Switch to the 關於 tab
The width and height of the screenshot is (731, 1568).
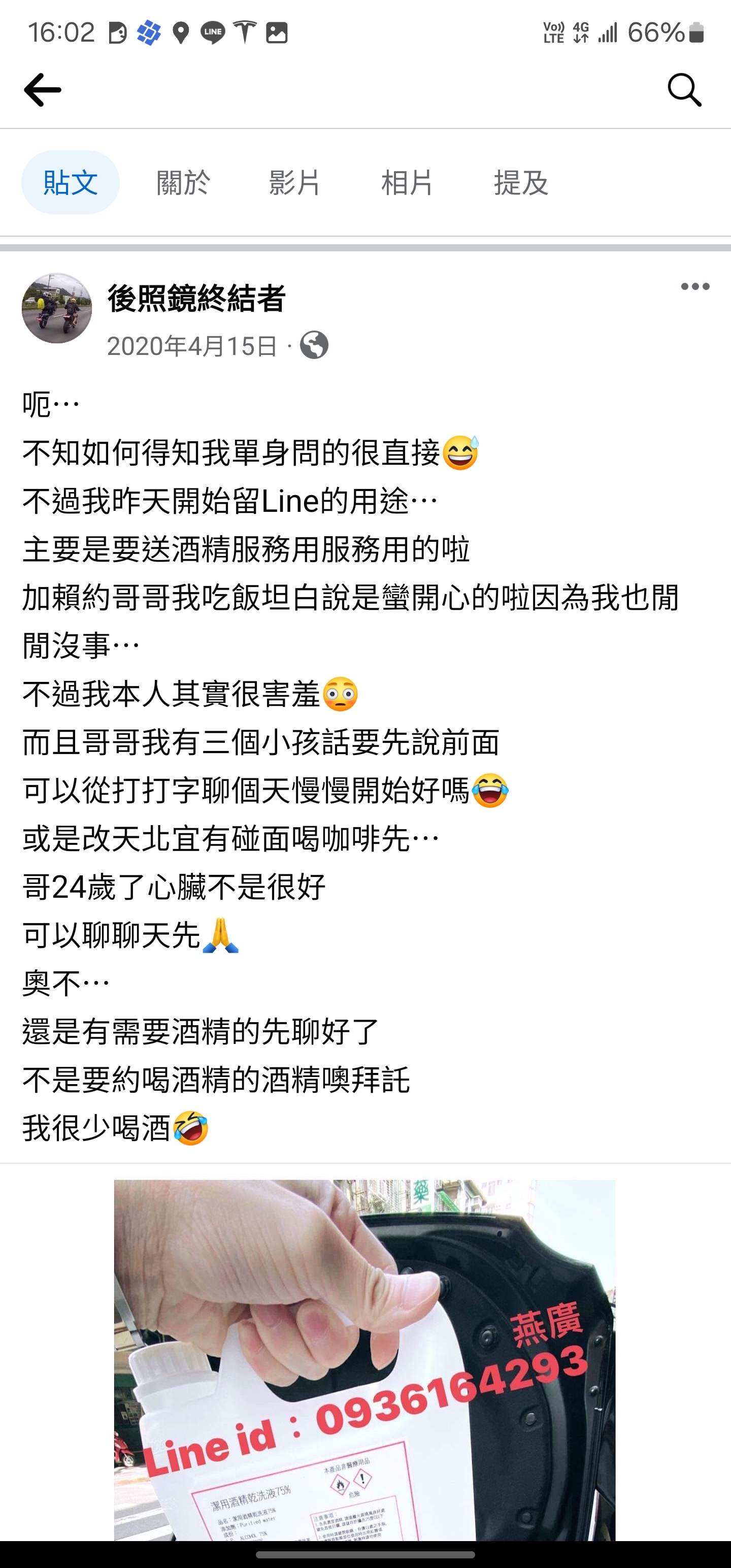183,183
